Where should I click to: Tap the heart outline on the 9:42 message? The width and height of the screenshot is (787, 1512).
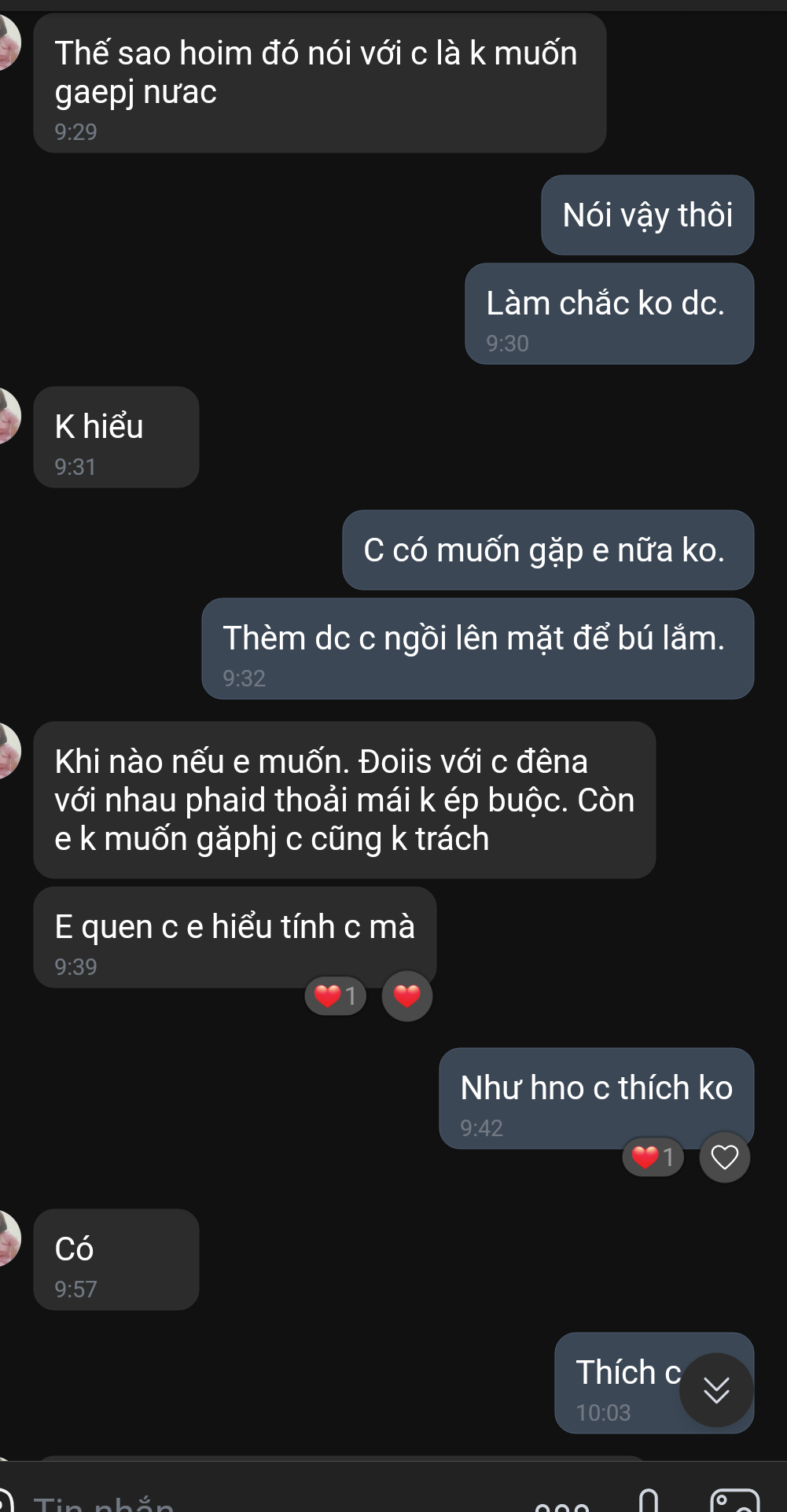click(x=724, y=1157)
